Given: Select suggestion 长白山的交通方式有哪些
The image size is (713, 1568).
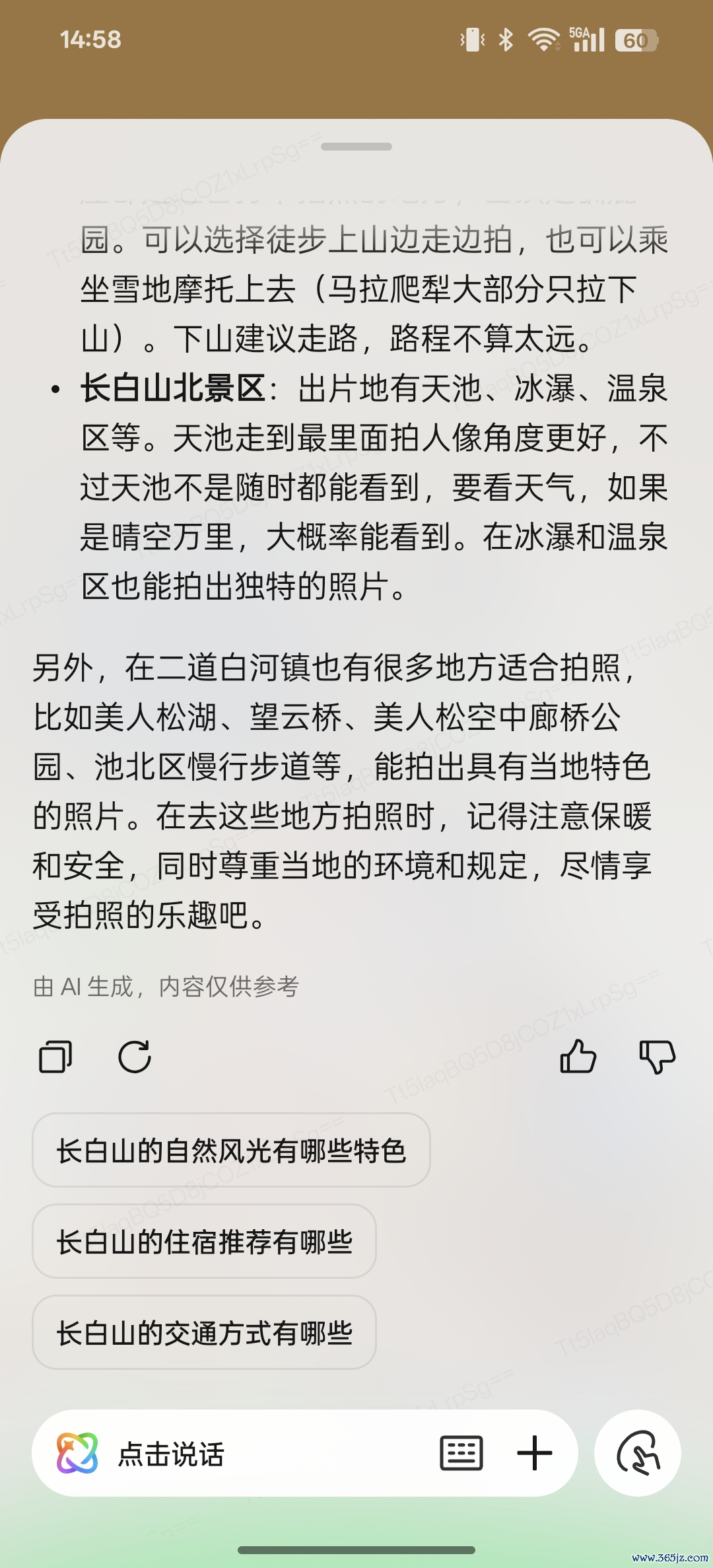Looking at the screenshot, I should 204,1333.
